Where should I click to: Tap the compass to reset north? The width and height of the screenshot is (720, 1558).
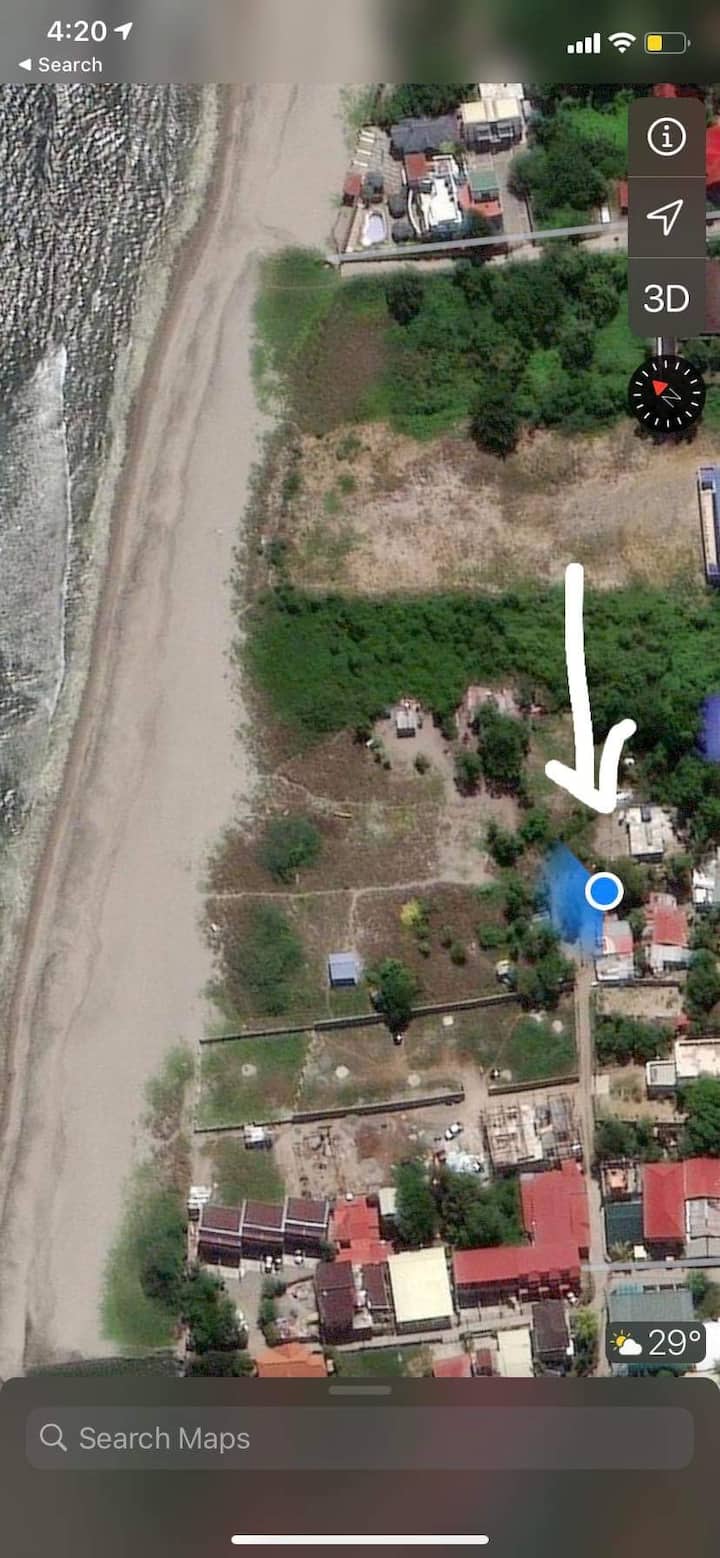click(666, 393)
